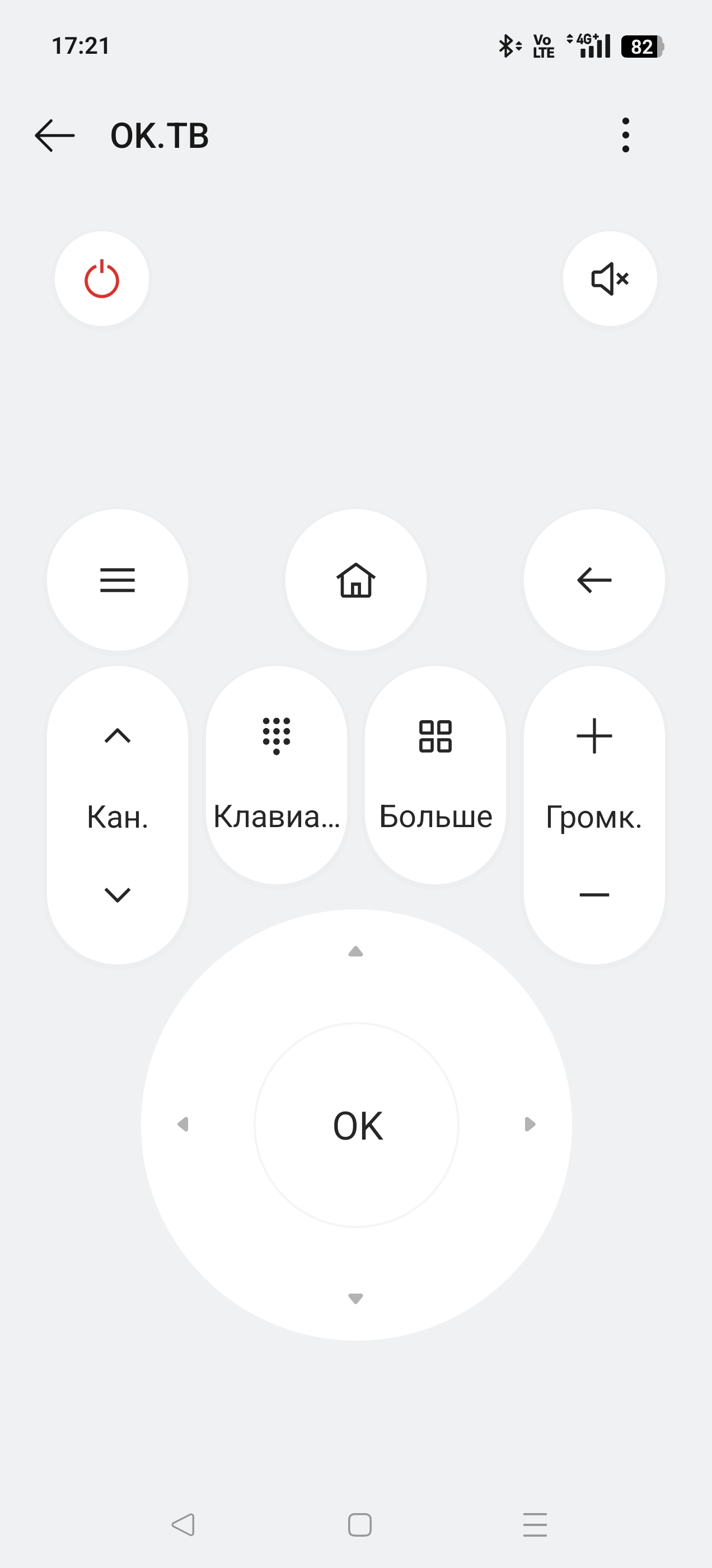Tap the left arrow on the D-pad

click(182, 1124)
